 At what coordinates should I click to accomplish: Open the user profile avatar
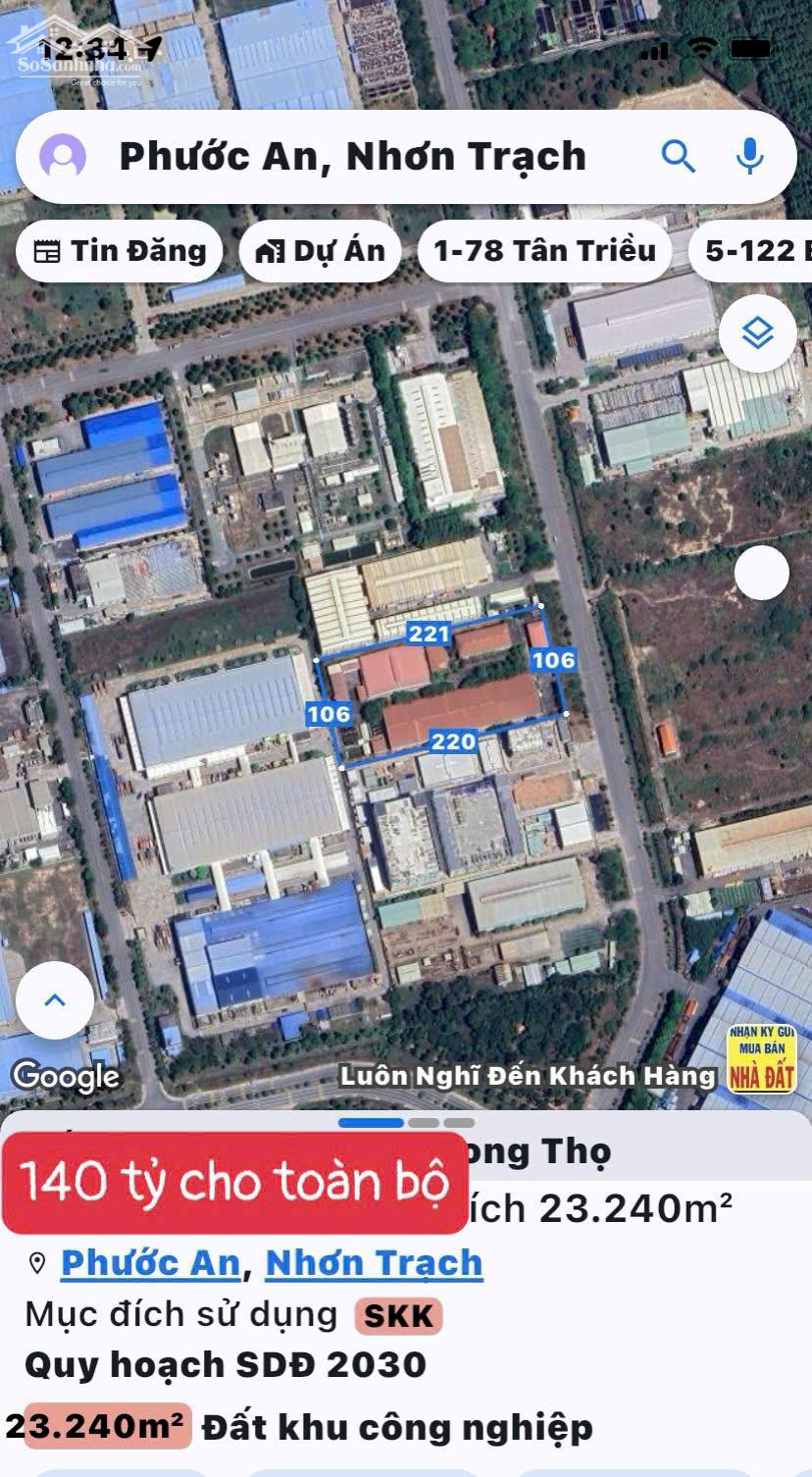click(63, 157)
